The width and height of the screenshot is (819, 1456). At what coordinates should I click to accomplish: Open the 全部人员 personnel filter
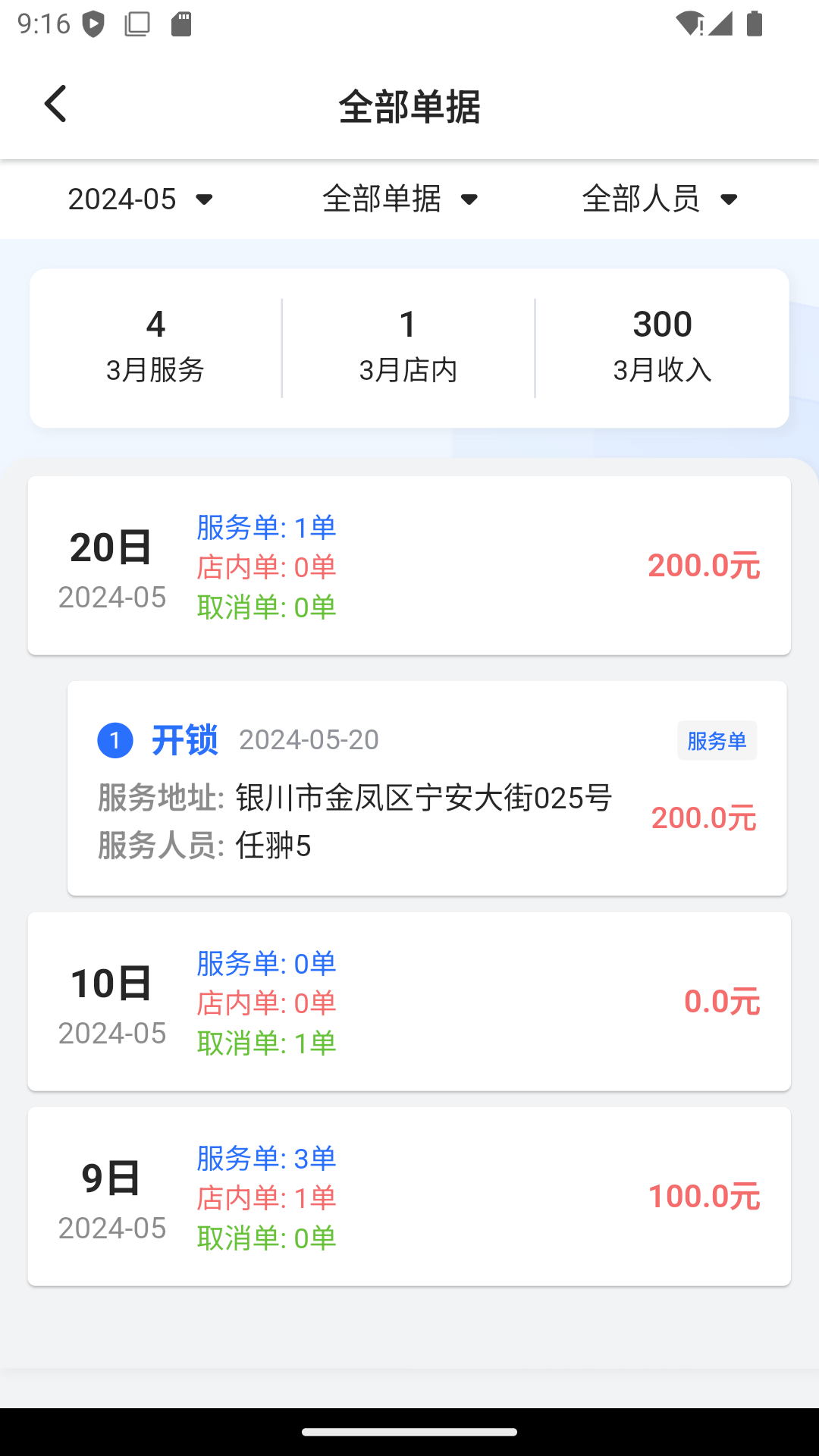point(657,199)
